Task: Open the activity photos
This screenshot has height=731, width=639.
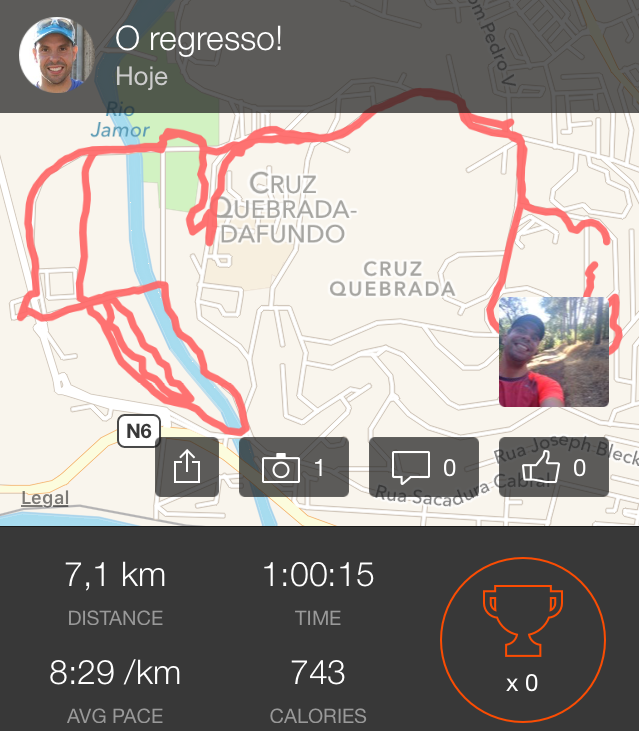Action: pyautogui.click(x=293, y=467)
